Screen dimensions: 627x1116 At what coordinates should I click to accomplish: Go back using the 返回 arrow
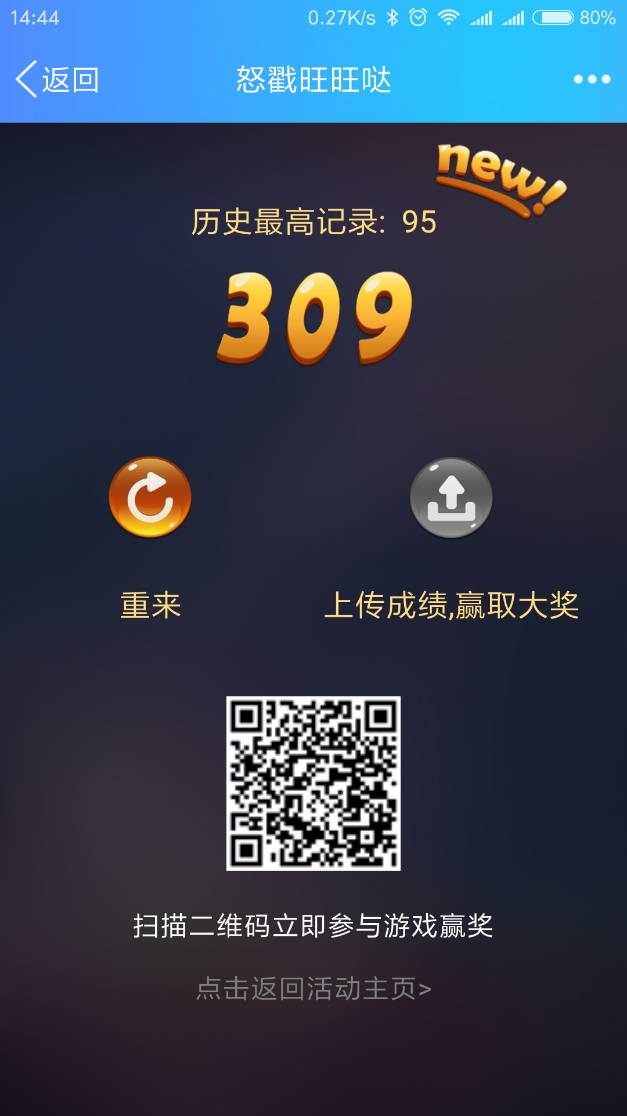click(56, 79)
